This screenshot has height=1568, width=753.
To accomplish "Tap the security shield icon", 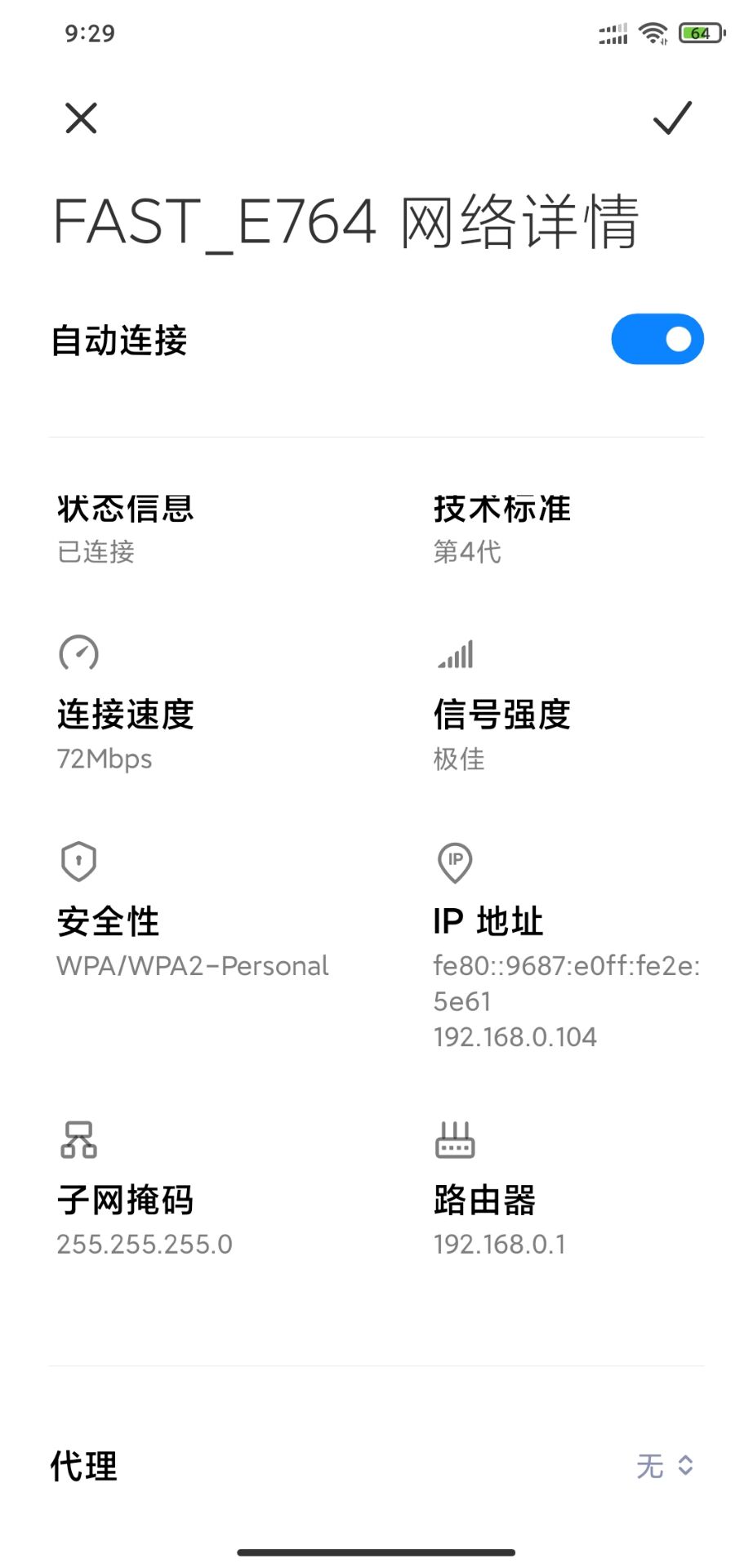I will pyautogui.click(x=78, y=862).
